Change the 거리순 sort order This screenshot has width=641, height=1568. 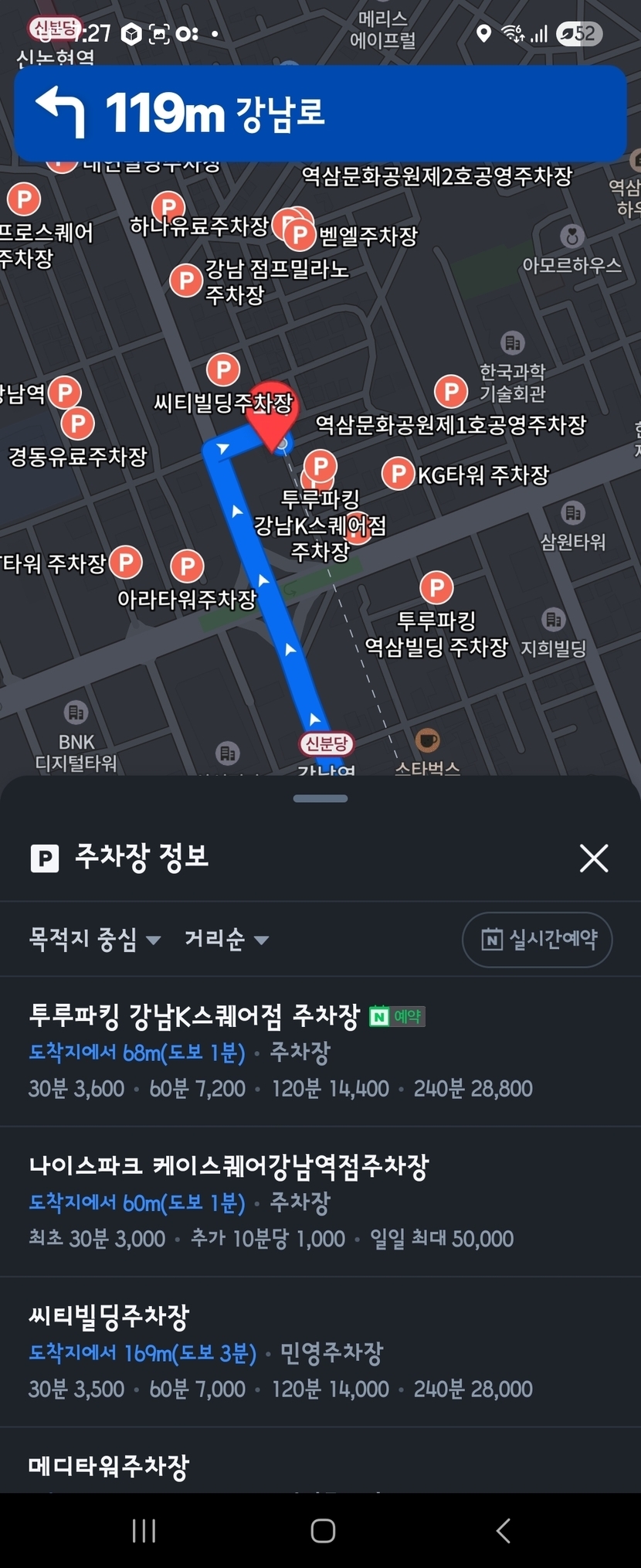point(226,940)
